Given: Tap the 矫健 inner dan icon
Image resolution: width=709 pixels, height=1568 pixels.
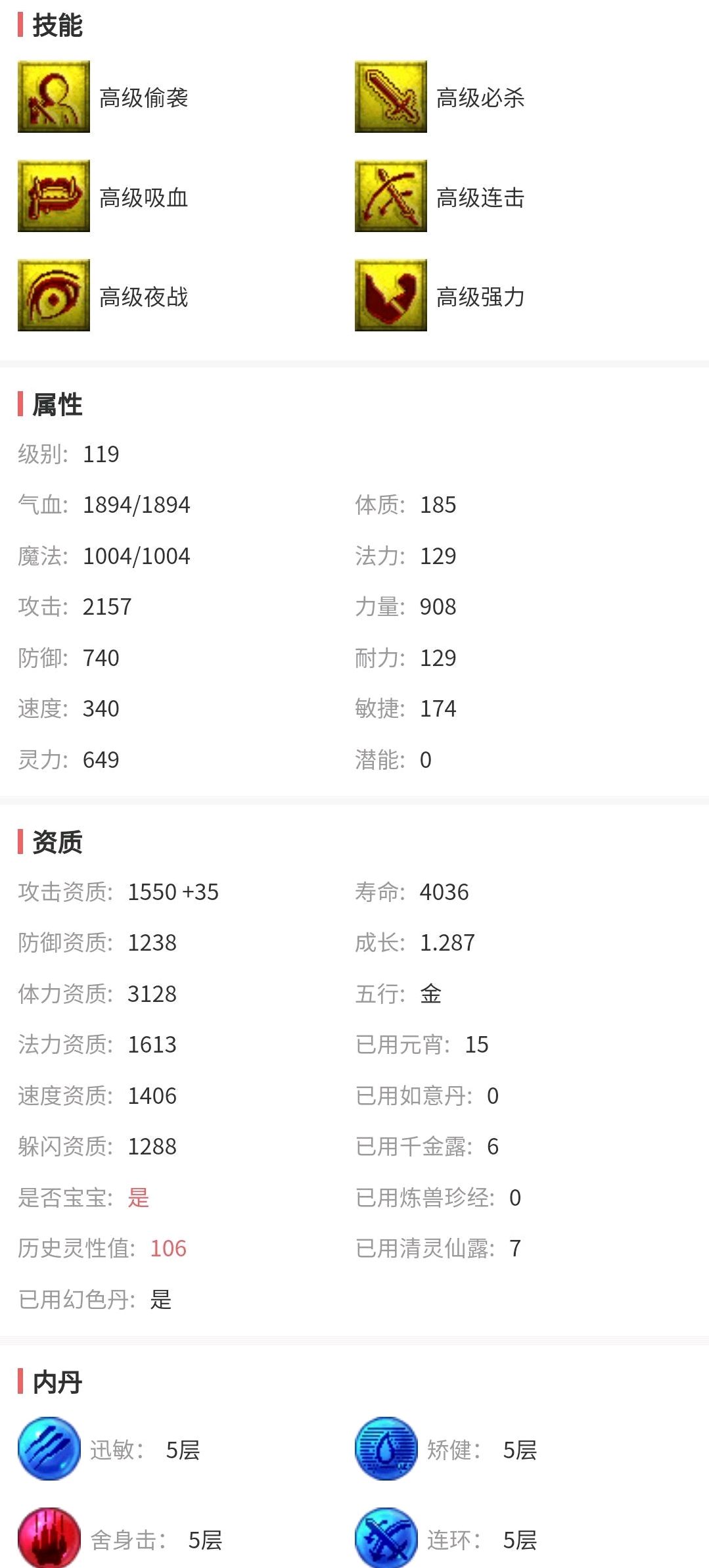Looking at the screenshot, I should pos(386,1448).
